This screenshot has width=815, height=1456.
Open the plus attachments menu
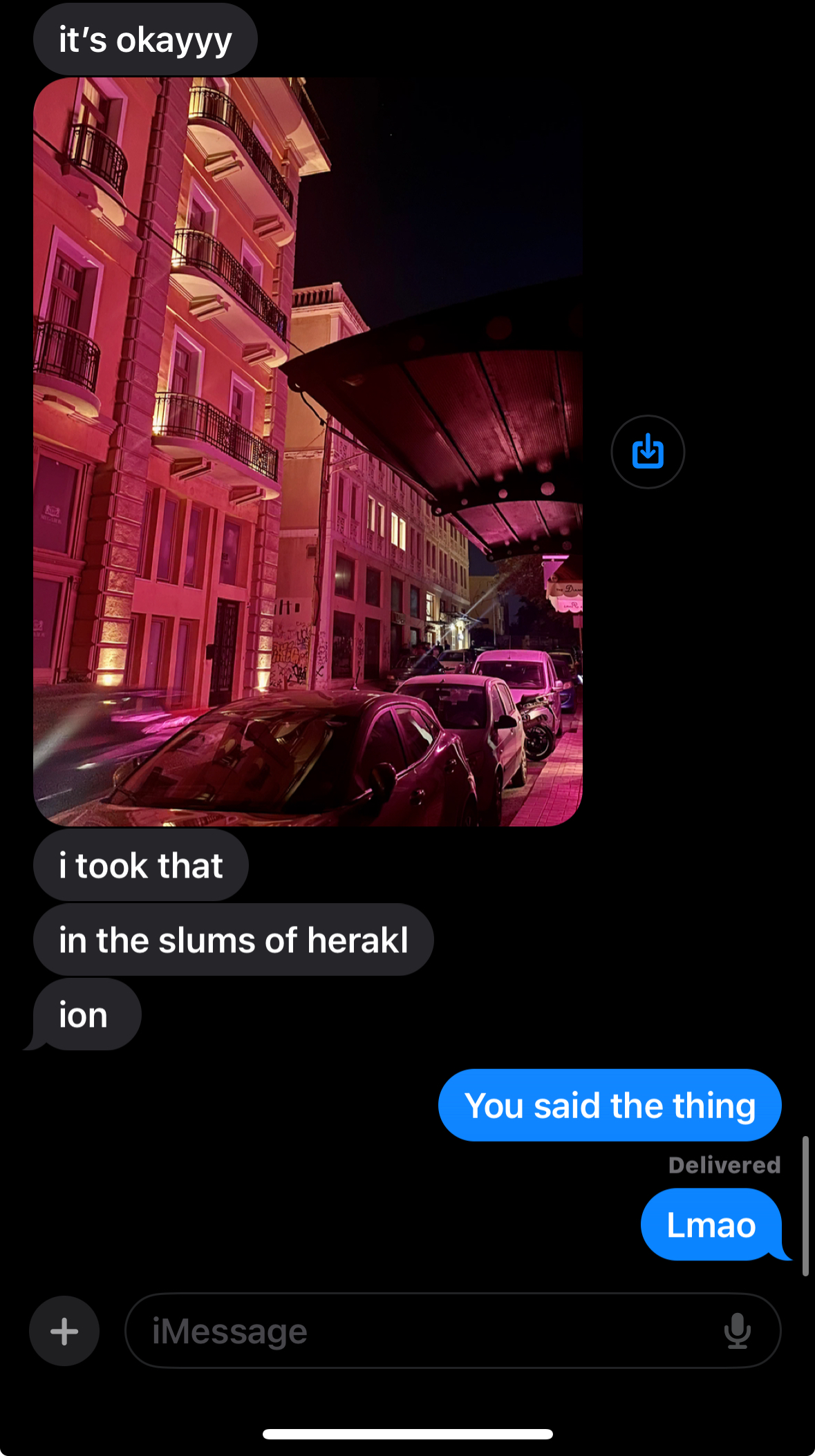point(64,1331)
